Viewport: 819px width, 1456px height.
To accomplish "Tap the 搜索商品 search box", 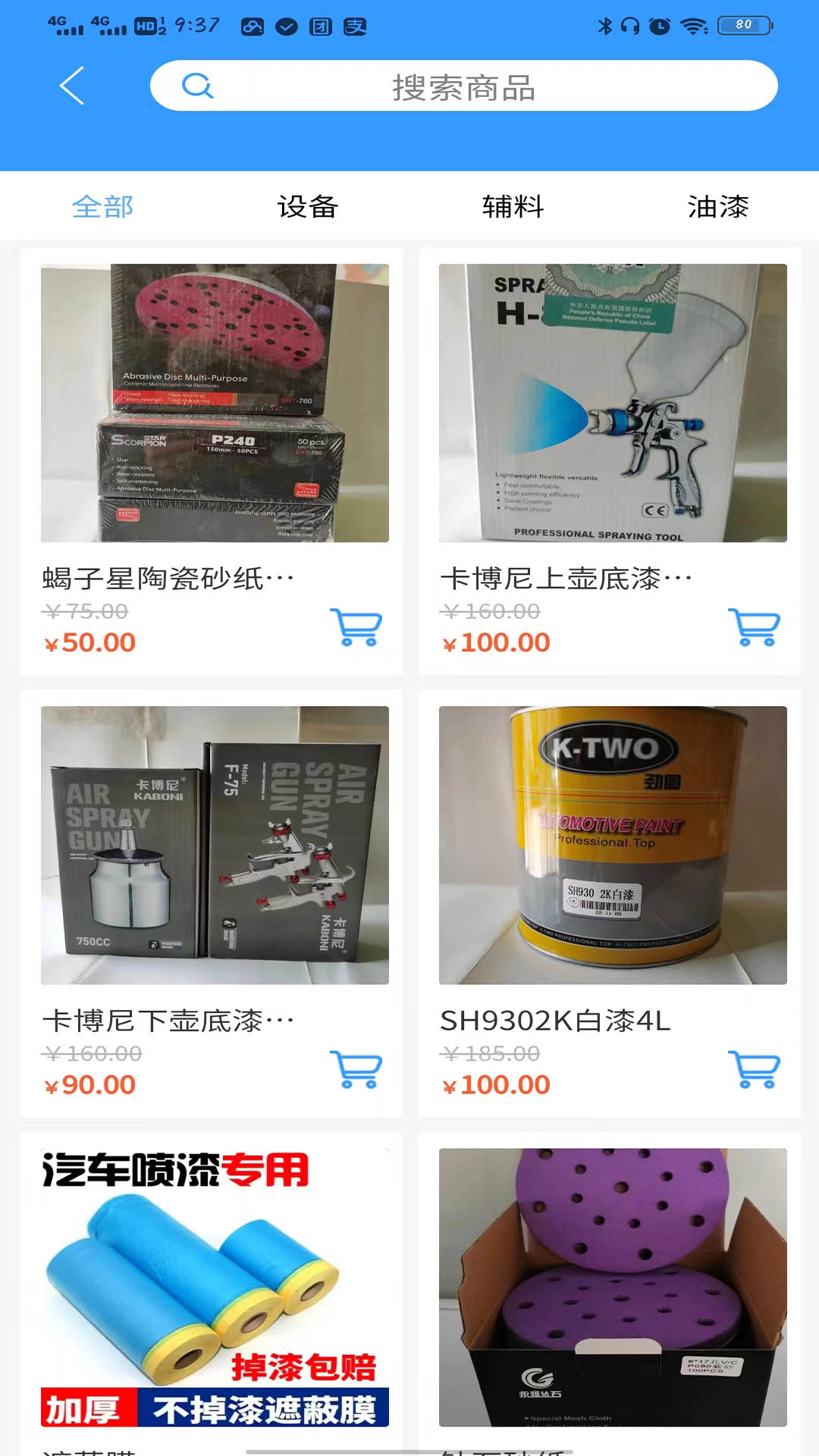I will coord(463,86).
